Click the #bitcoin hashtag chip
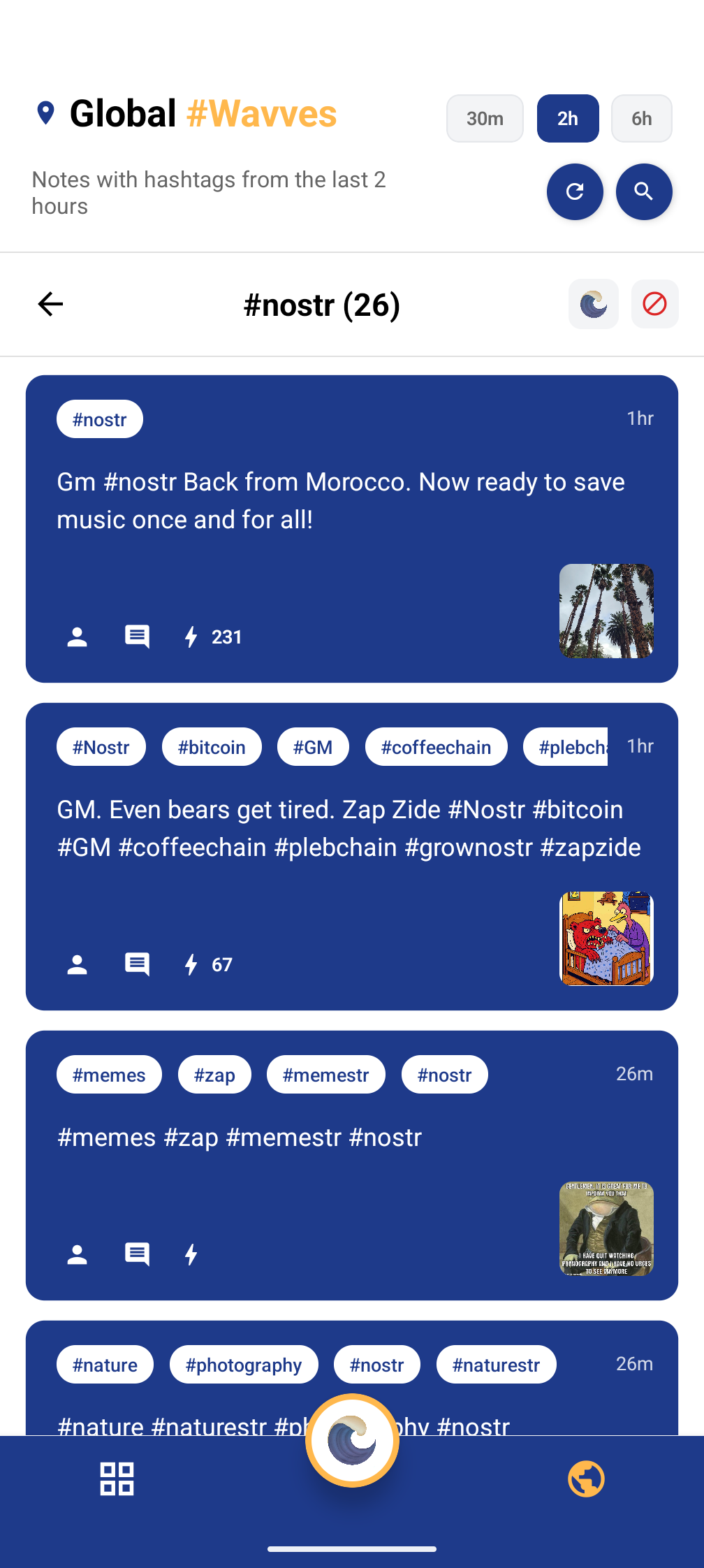704x1568 pixels. pyautogui.click(x=212, y=746)
